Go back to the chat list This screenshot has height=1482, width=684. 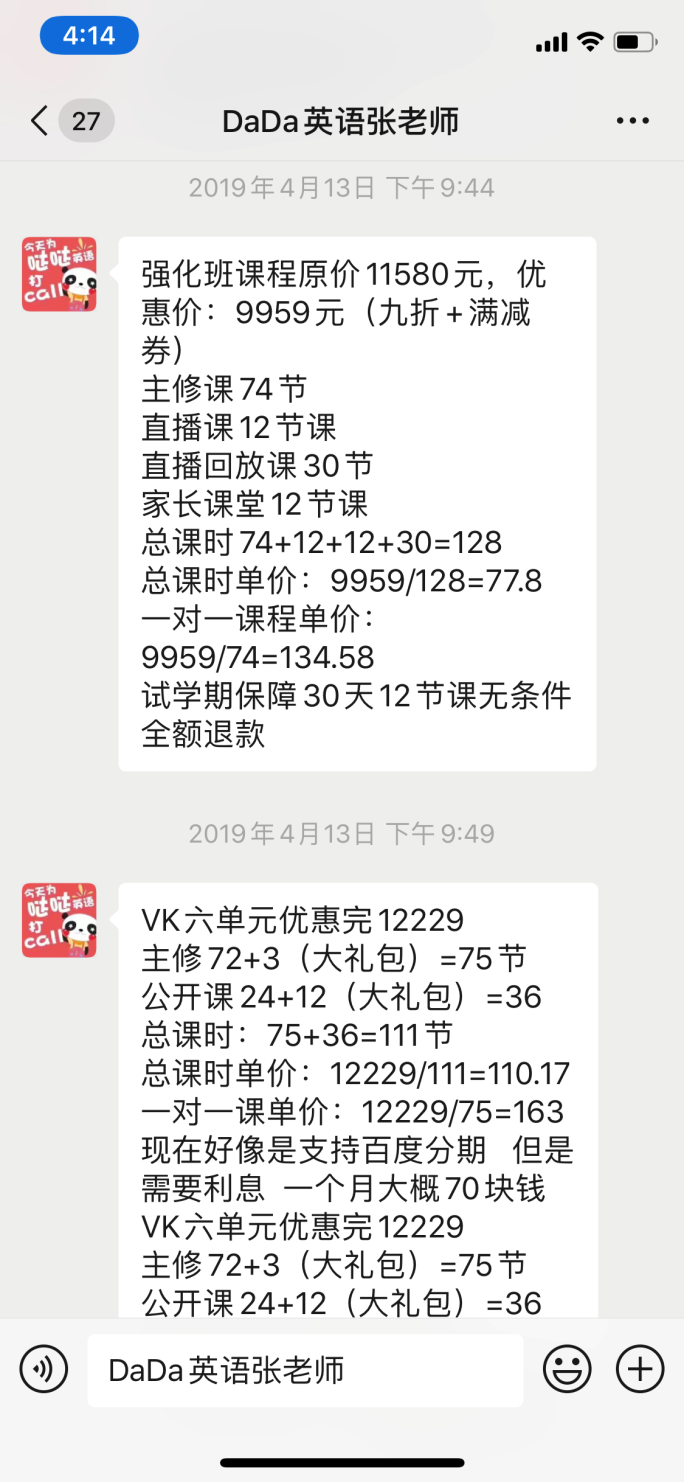[40, 122]
